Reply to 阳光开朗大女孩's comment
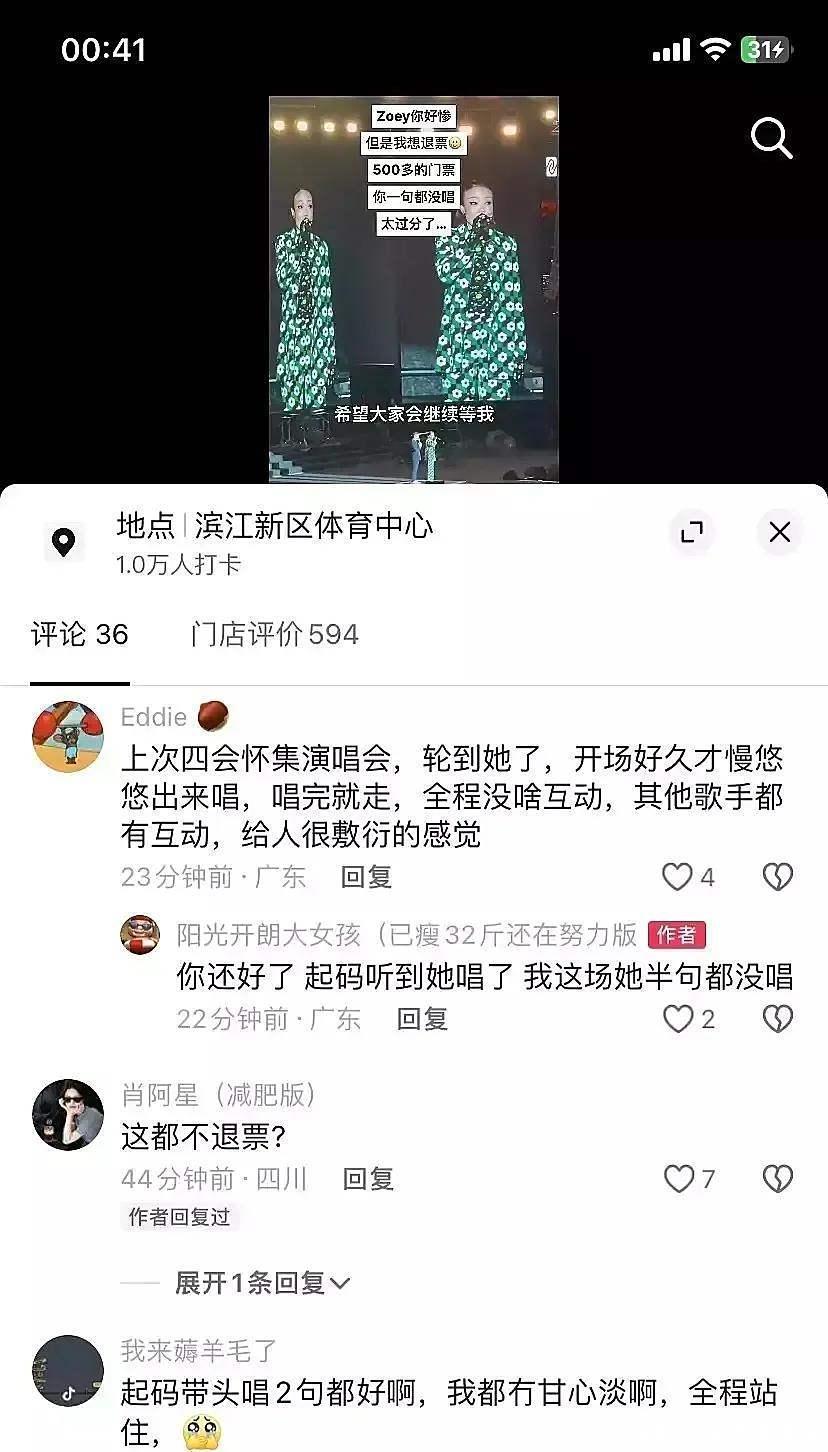 tap(422, 1019)
